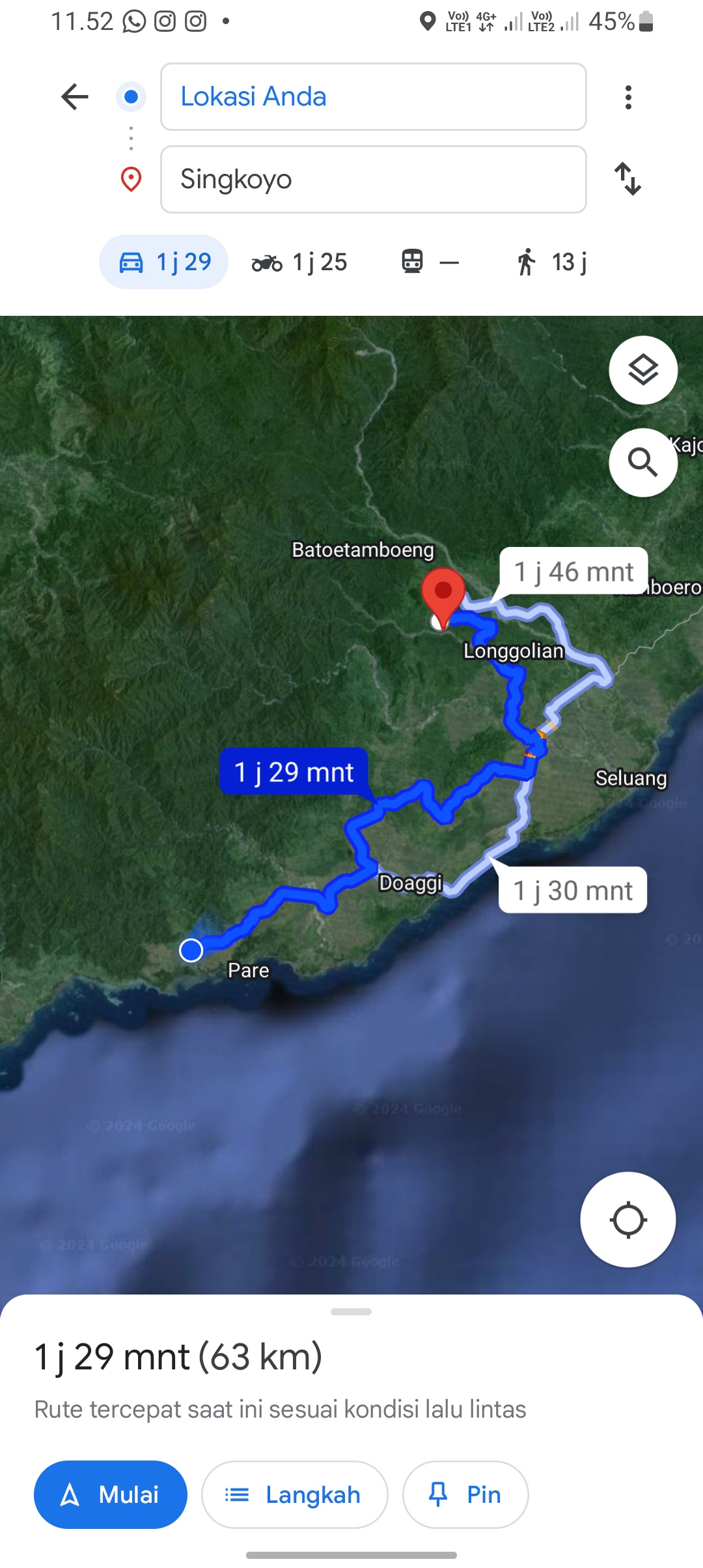Edit the Lokasi Anda starting point field
Screen dimensions: 703x1568
374,97
